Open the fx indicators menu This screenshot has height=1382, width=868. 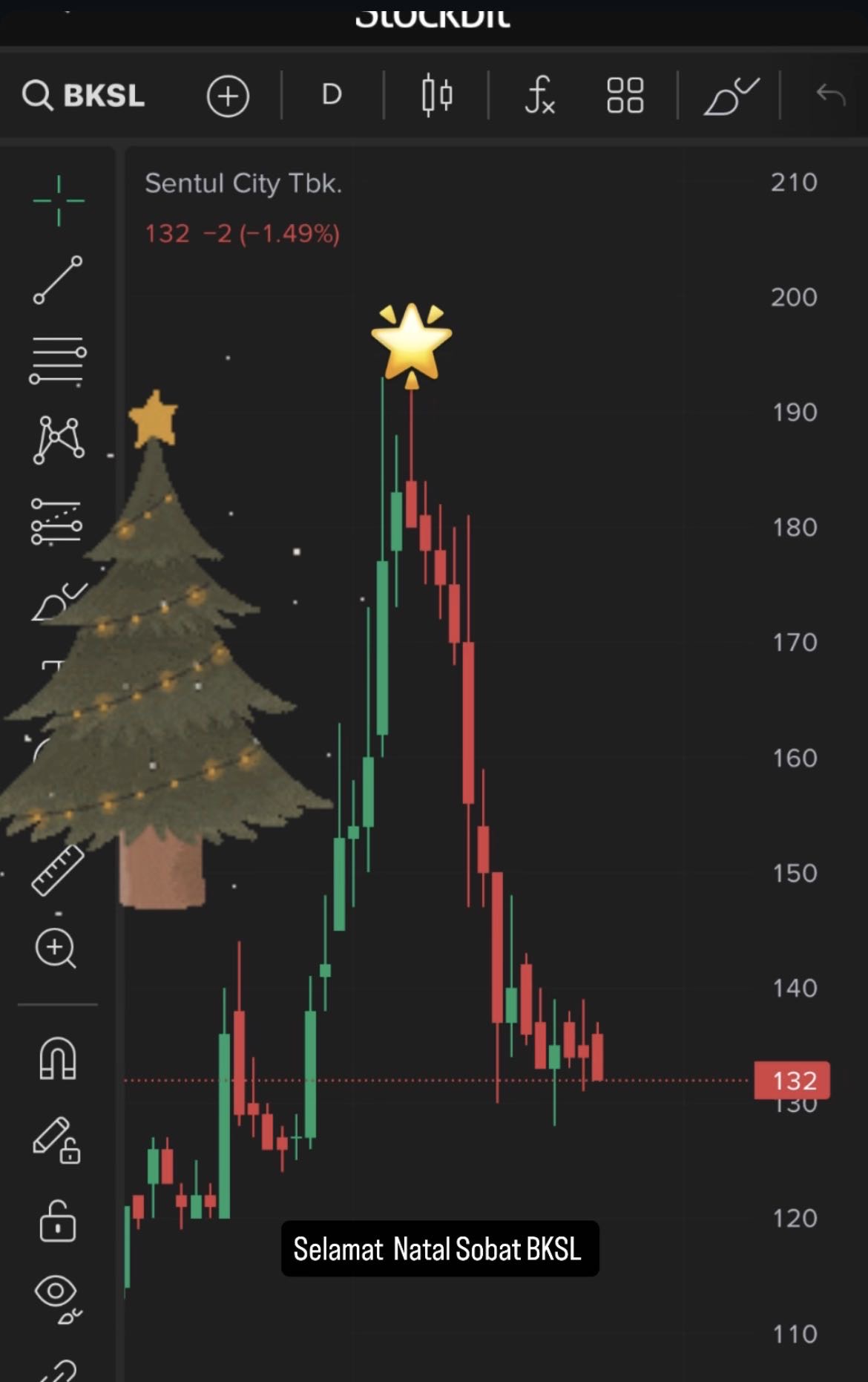539,95
